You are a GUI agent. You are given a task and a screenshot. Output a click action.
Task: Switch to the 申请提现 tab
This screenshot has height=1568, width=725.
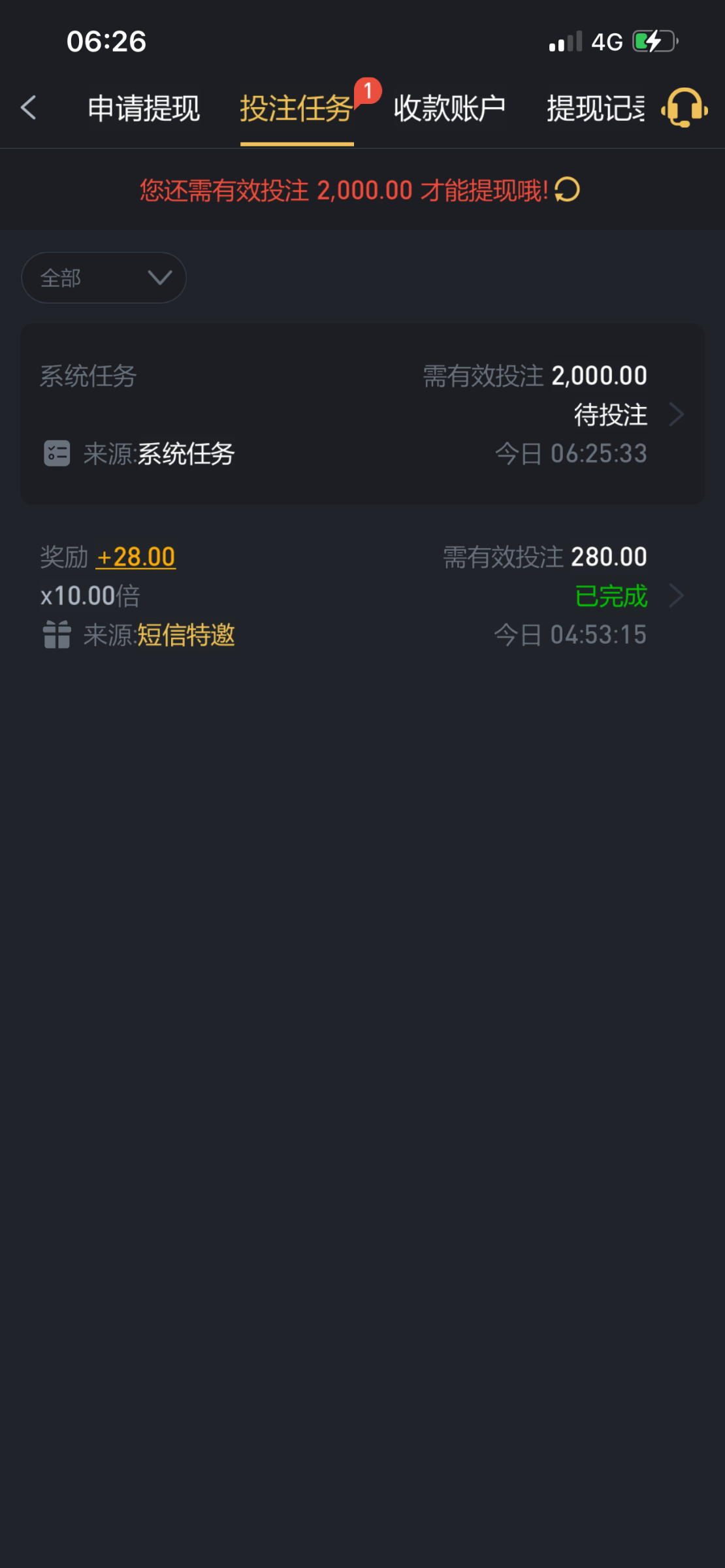(144, 108)
